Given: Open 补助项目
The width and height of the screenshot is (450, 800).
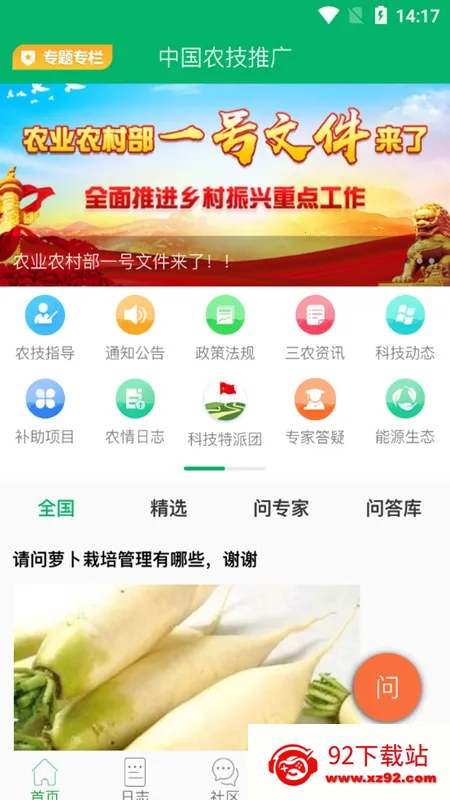Looking at the screenshot, I should (45, 412).
